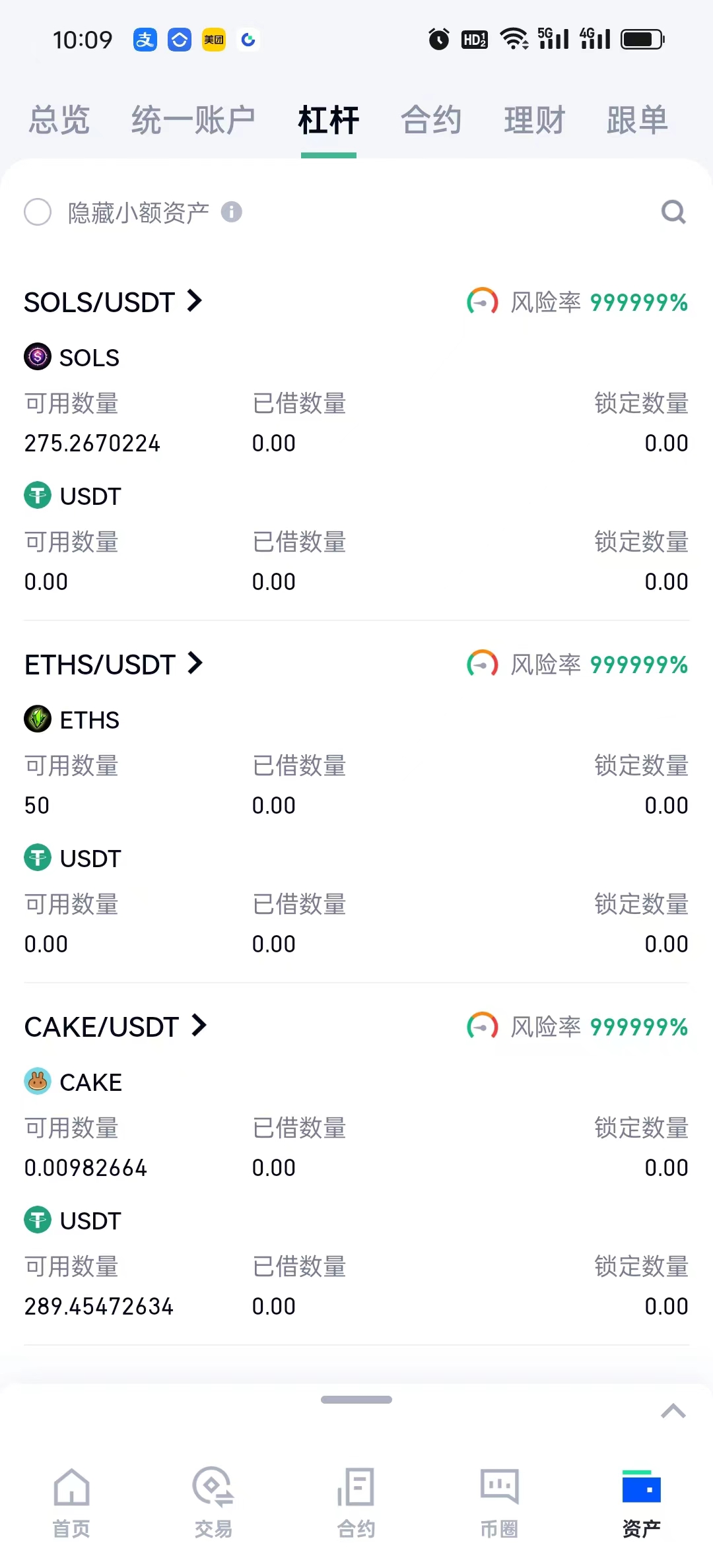Open the 合约 top tab

coord(431,120)
